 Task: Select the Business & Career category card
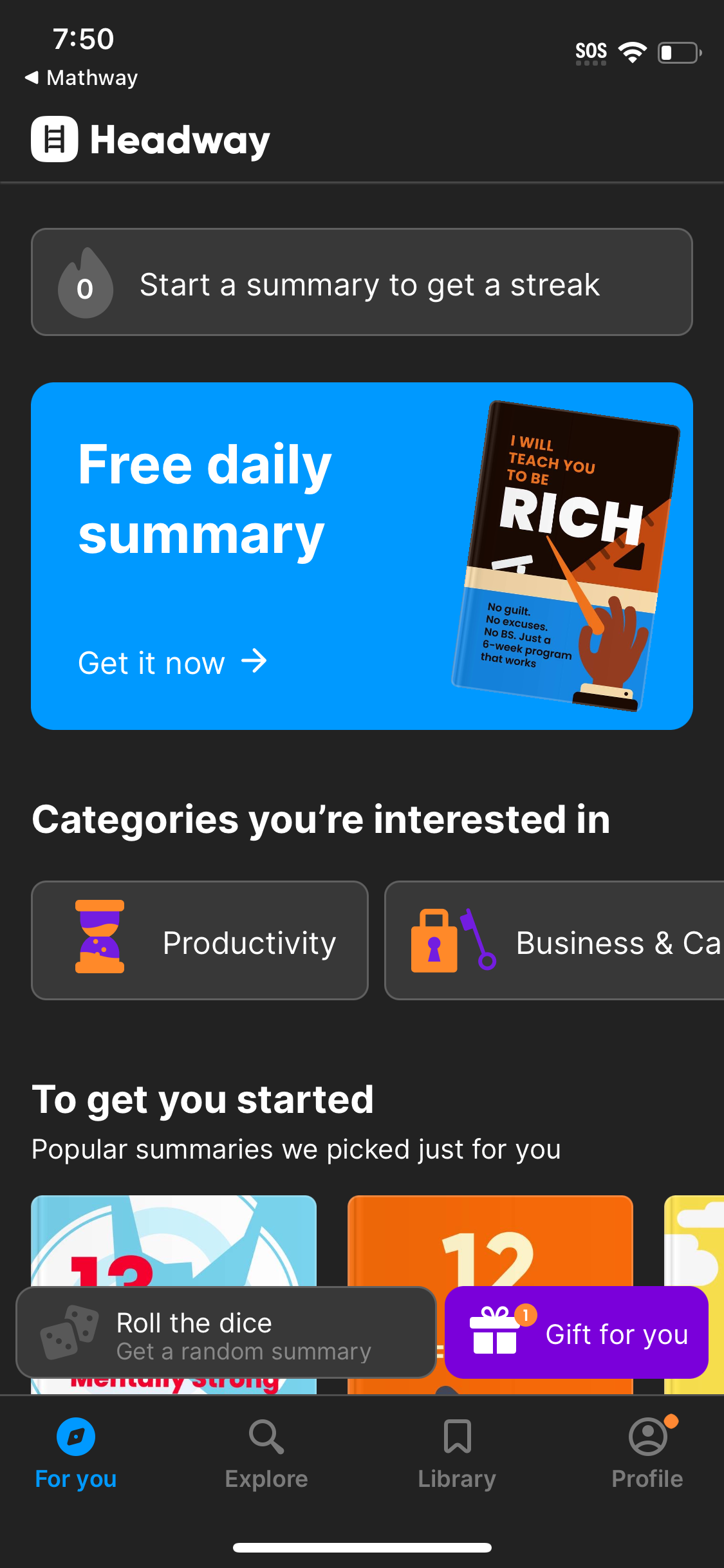553,941
